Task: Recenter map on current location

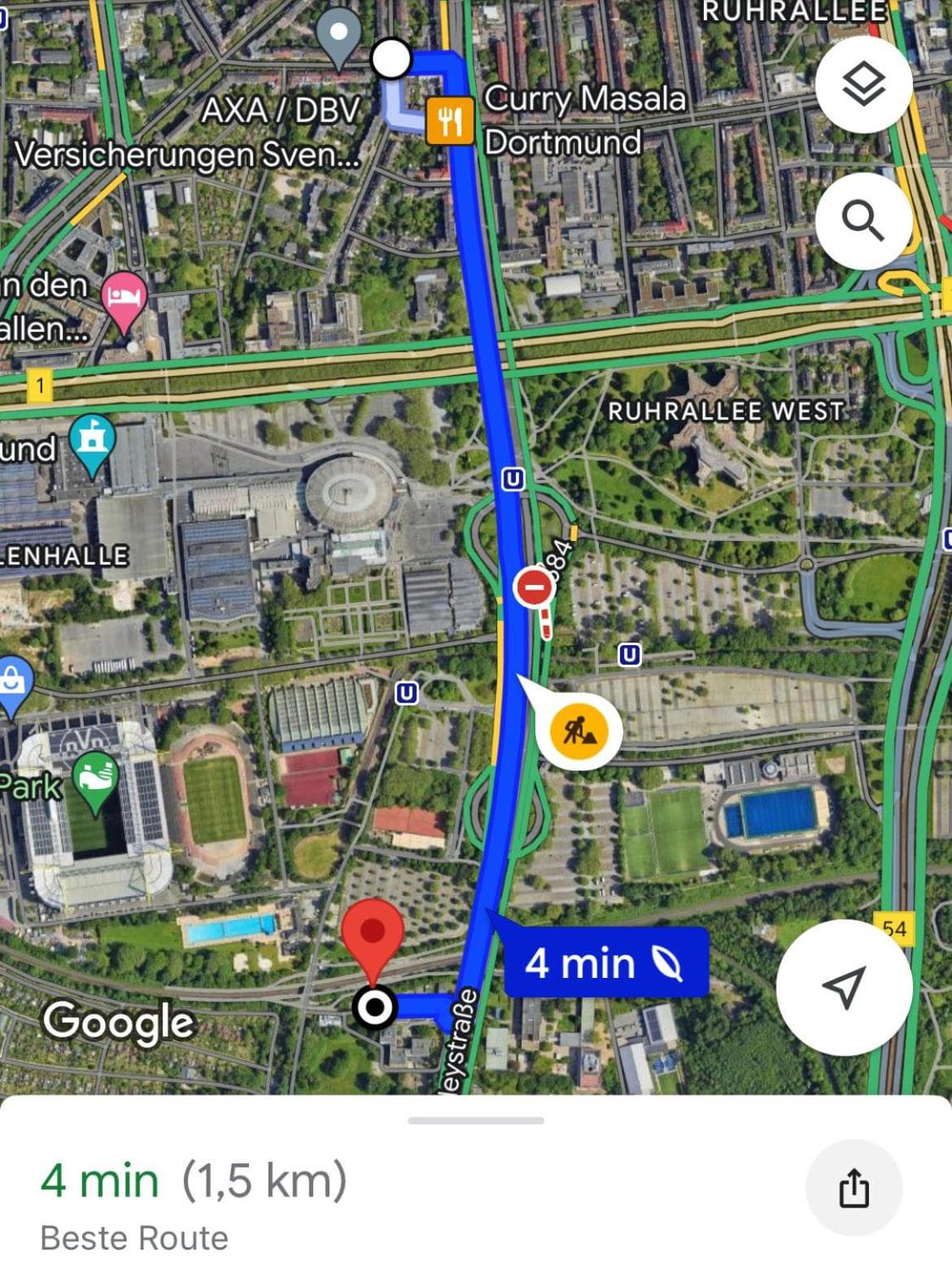Action: [844, 987]
